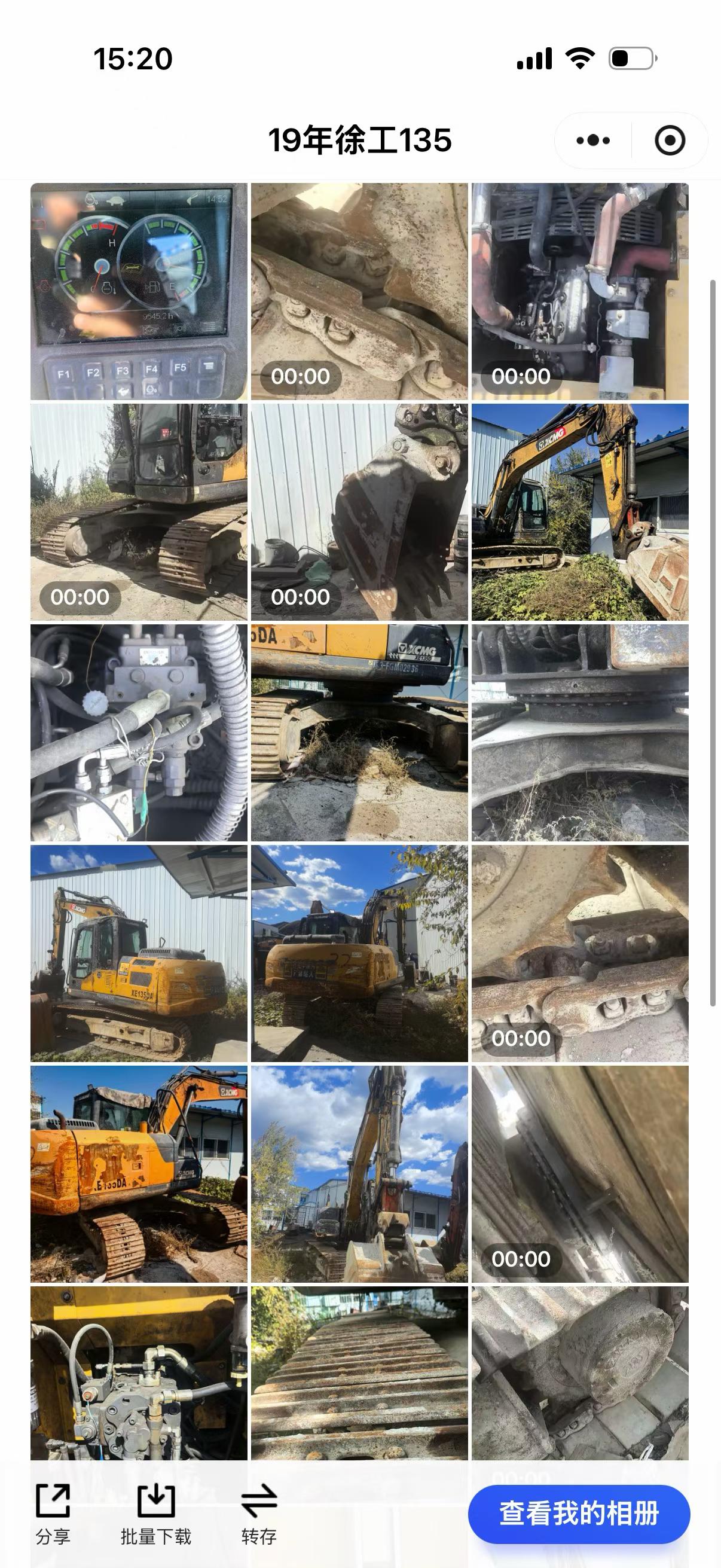Open the XE135DA side view photo
This screenshot has height=1568, width=721.
(x=139, y=953)
